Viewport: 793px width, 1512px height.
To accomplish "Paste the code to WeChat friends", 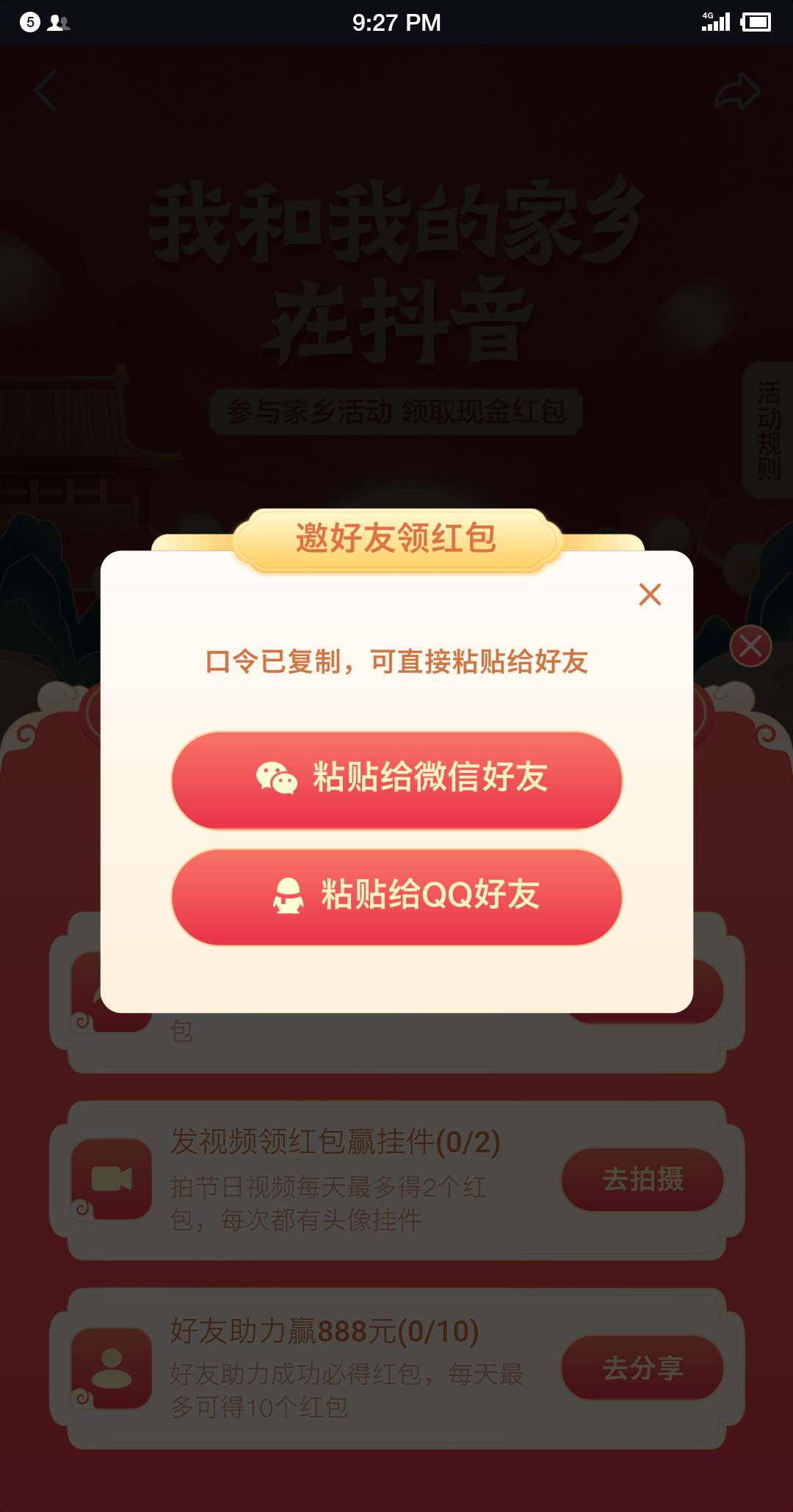I will pyautogui.click(x=396, y=780).
